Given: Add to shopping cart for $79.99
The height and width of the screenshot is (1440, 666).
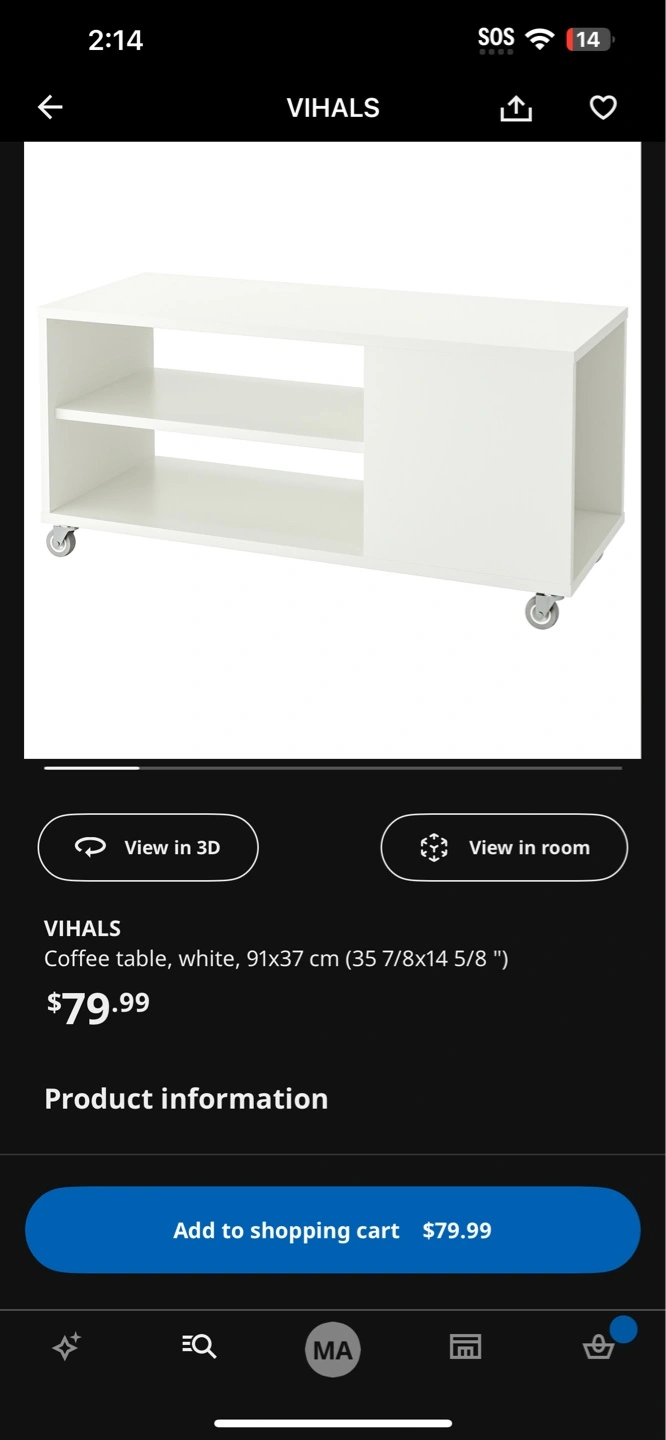Looking at the screenshot, I should click(332, 1230).
